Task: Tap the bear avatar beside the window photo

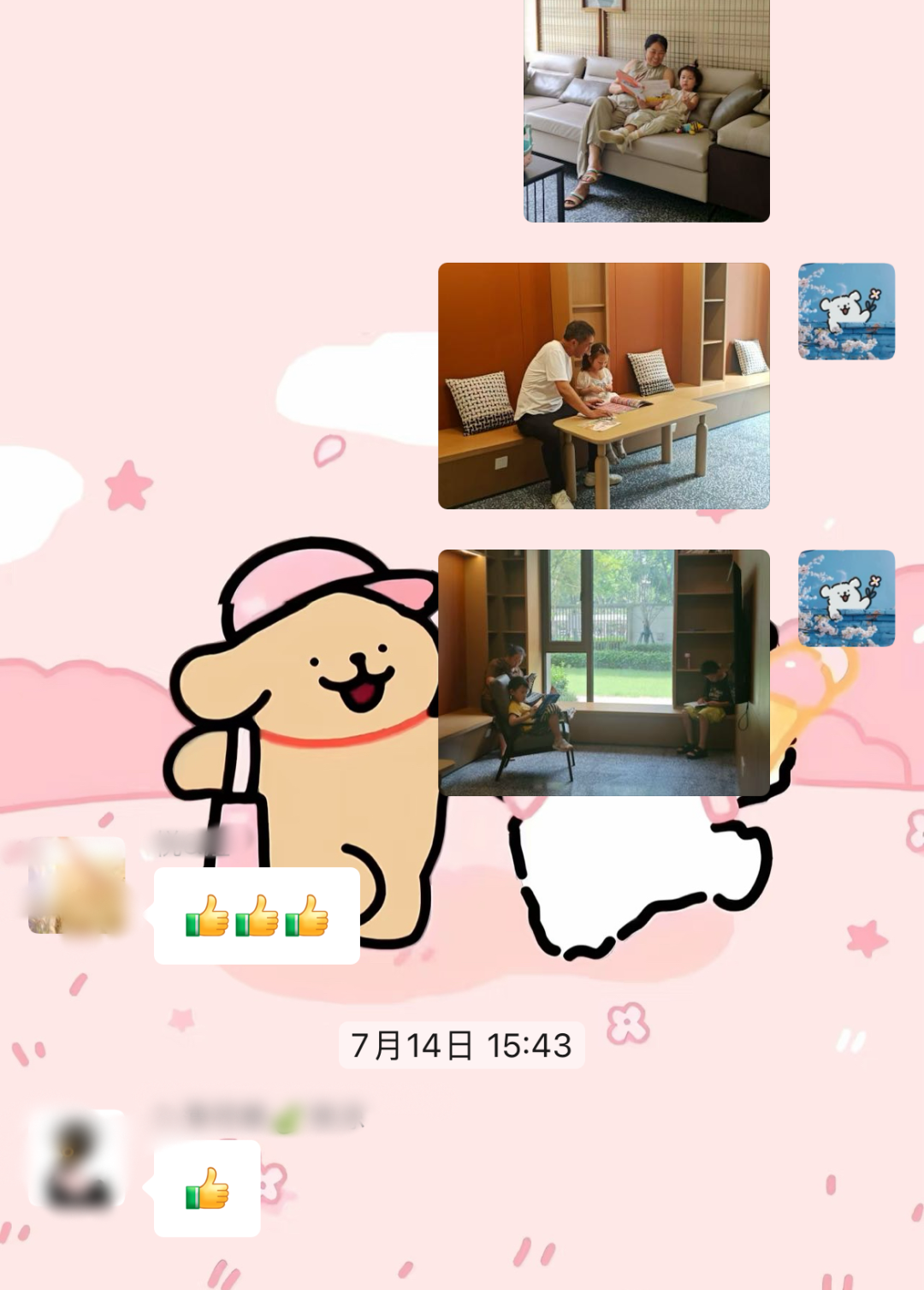Action: pyautogui.click(x=846, y=598)
